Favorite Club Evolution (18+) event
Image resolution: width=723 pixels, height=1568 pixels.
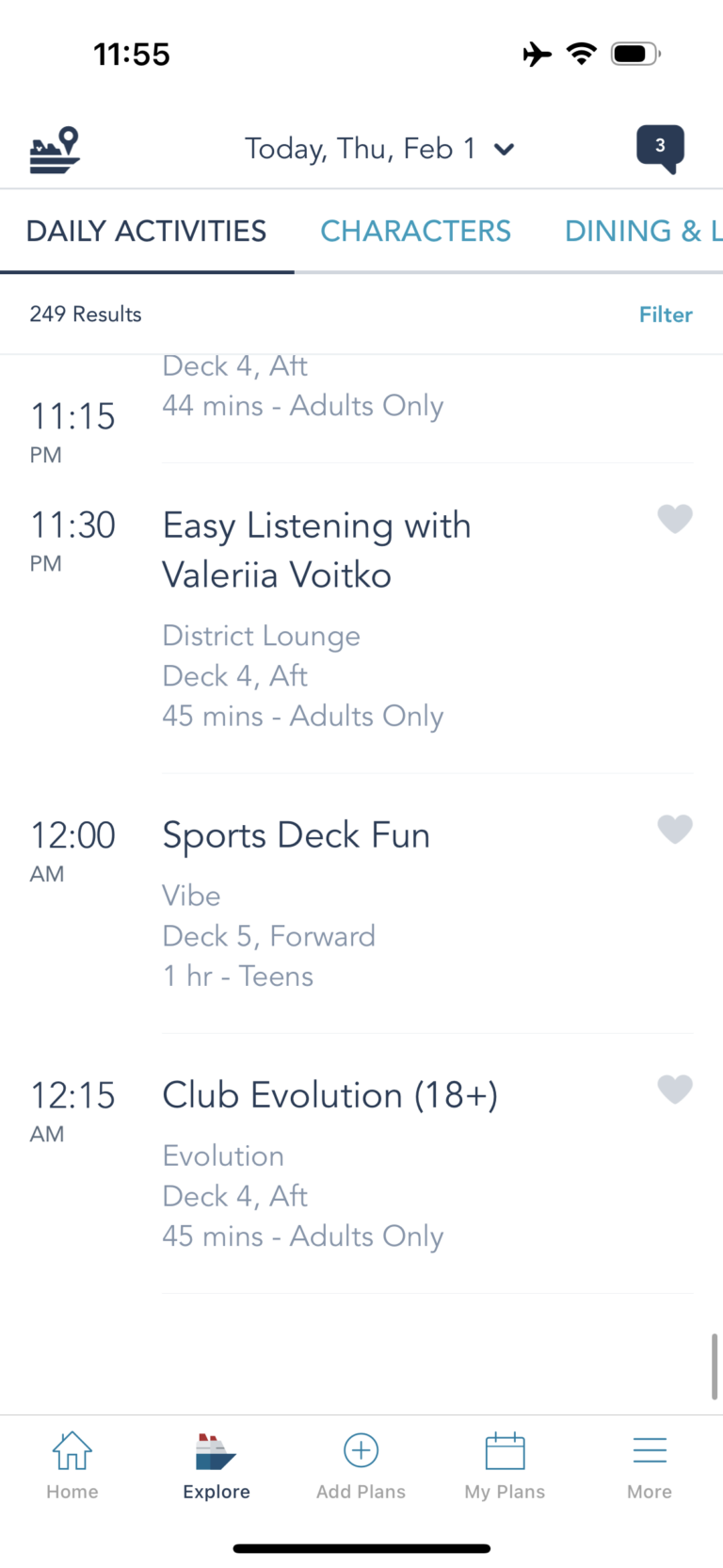(x=675, y=1089)
